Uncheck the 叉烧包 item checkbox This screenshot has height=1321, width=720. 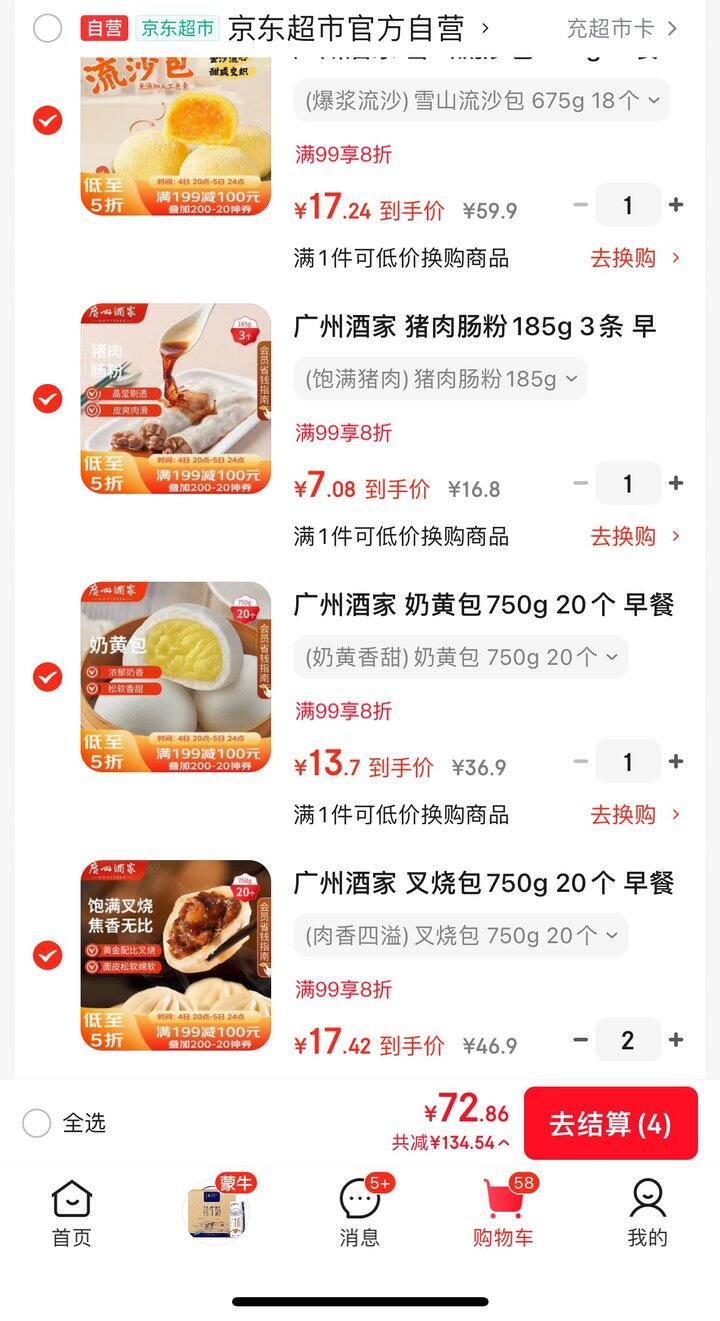(x=47, y=955)
